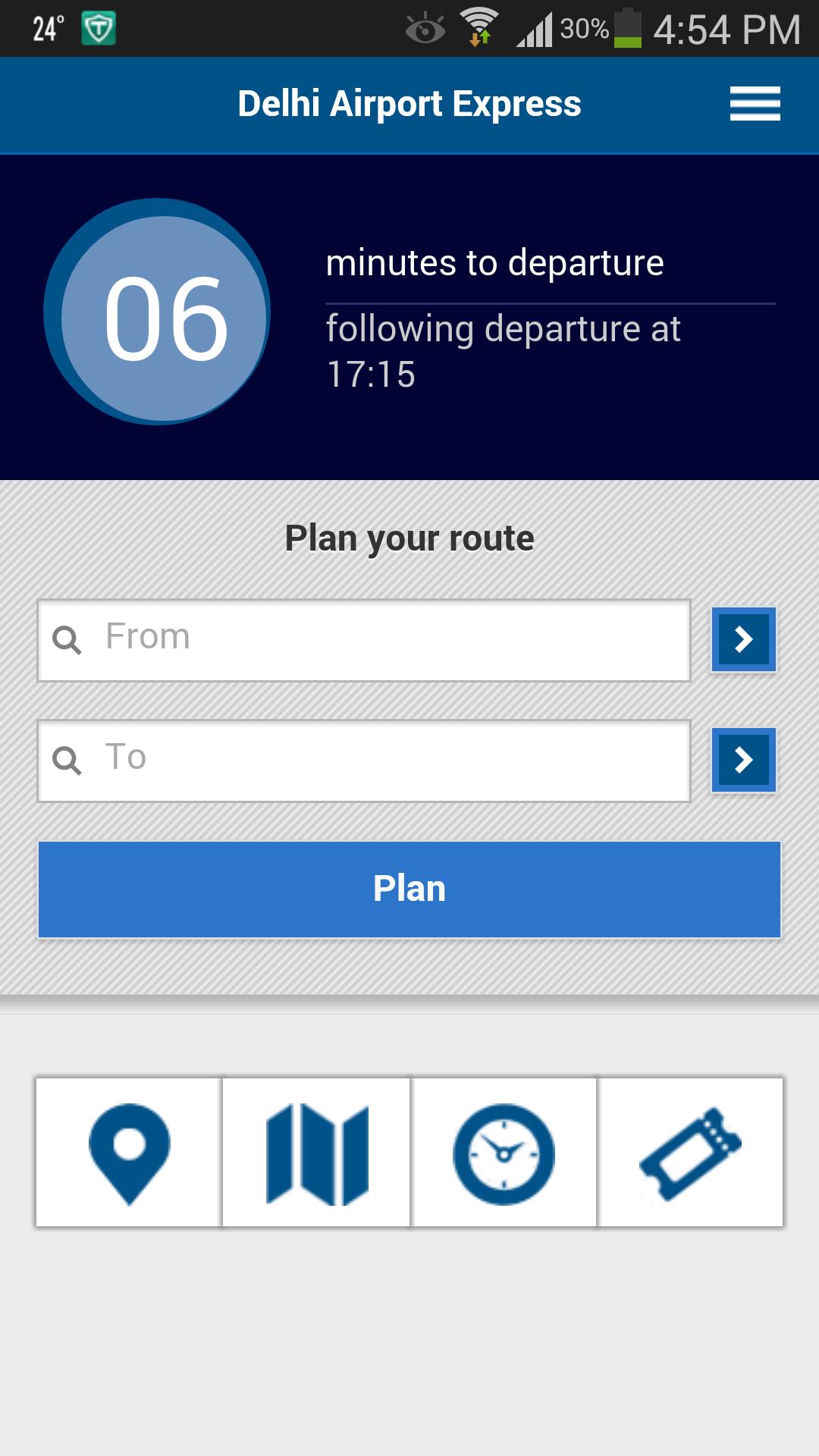The width and height of the screenshot is (819, 1456).
Task: Tap the Plan button
Action: click(409, 890)
